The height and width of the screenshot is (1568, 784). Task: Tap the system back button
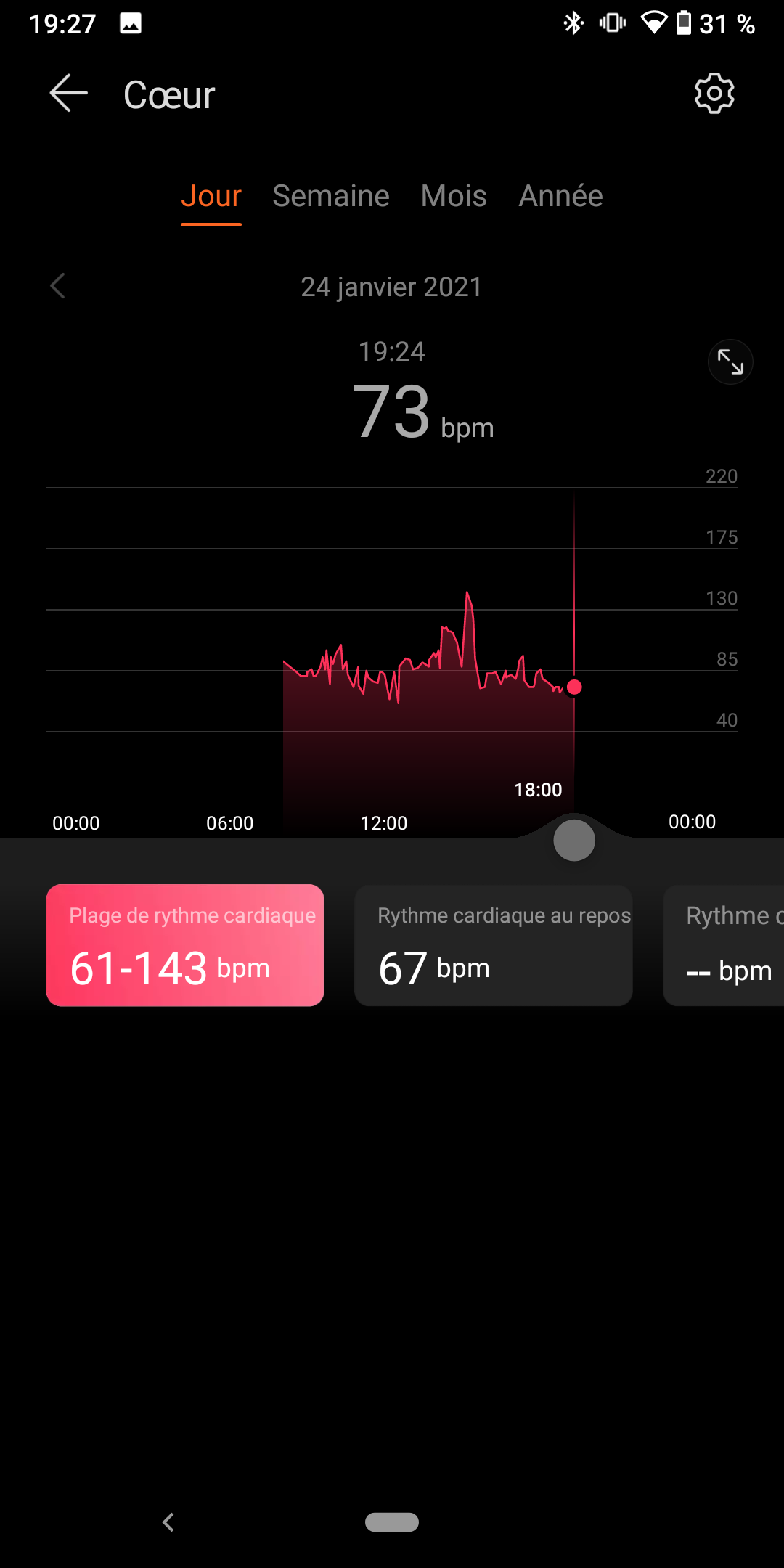[168, 1522]
